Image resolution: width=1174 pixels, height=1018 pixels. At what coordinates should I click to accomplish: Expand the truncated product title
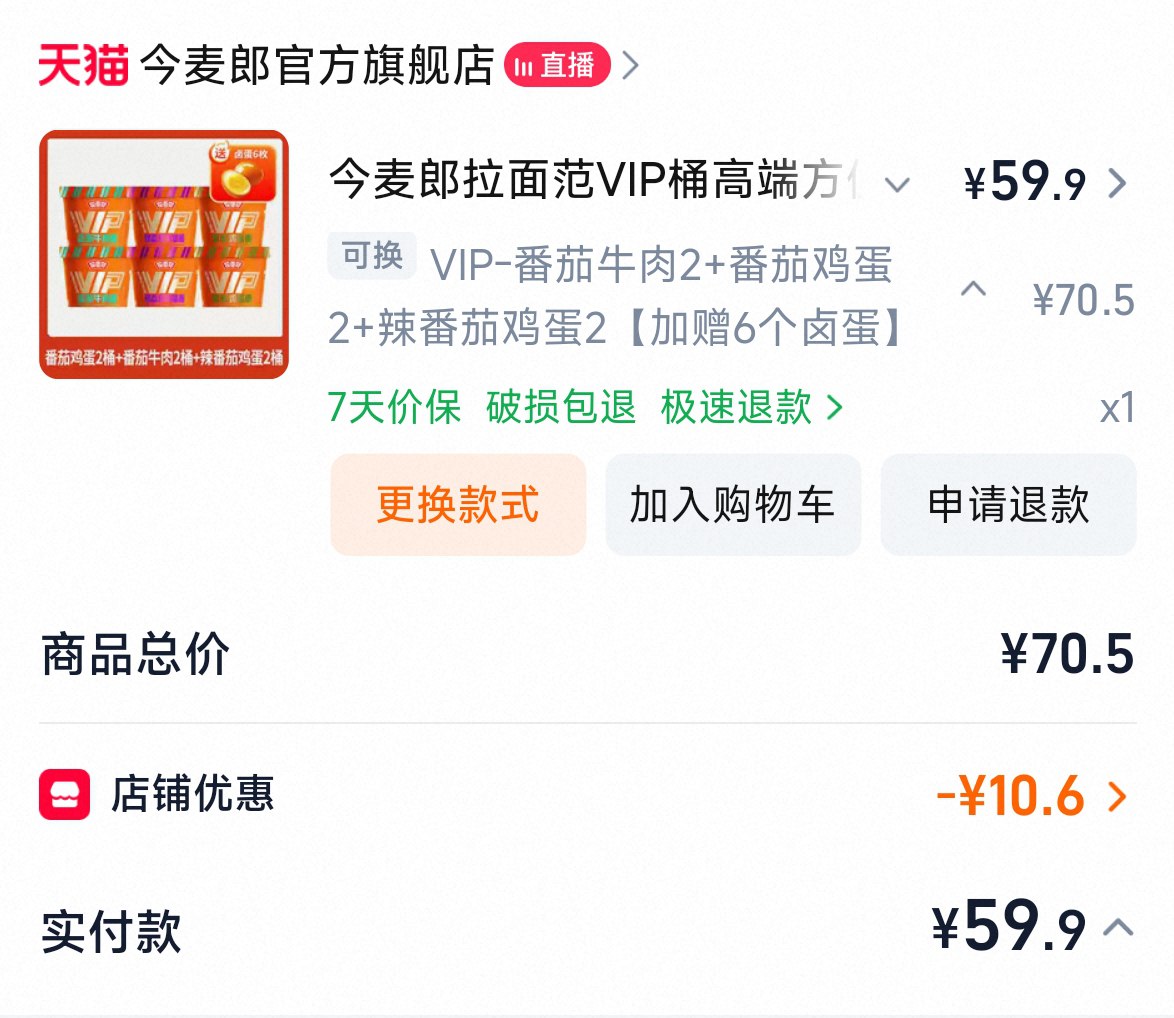point(897,185)
